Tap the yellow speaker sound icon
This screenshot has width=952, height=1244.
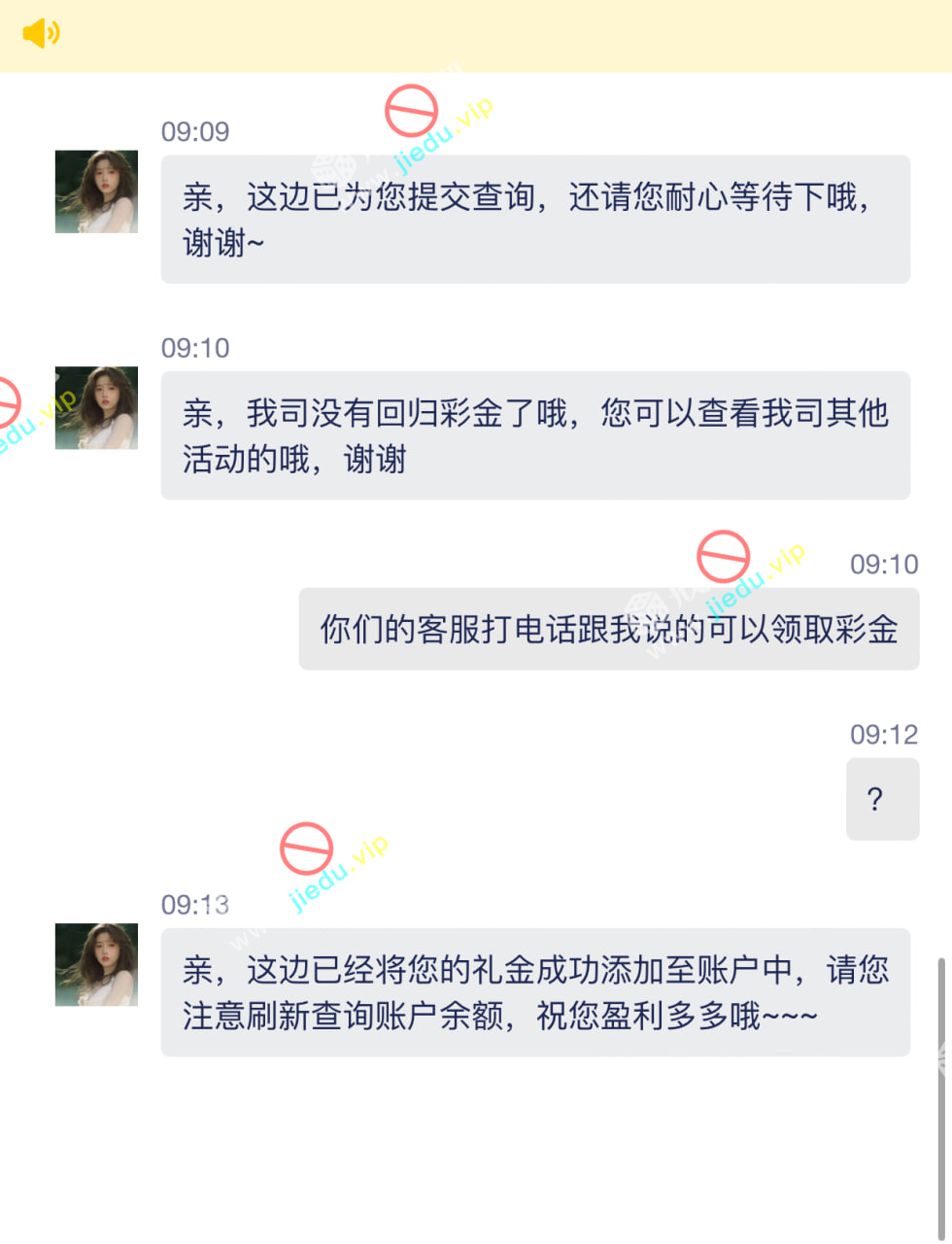(x=41, y=33)
